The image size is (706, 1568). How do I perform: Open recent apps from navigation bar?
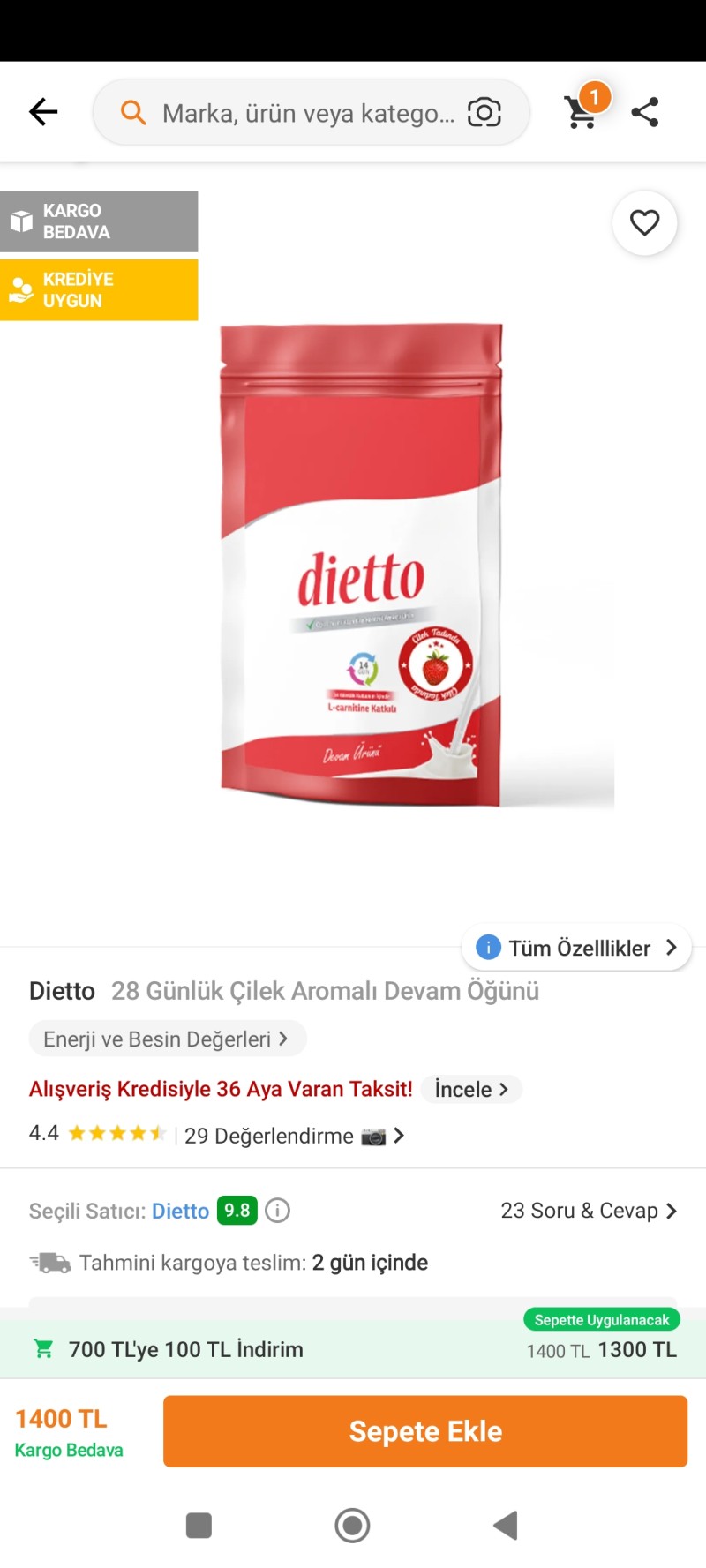point(199,1525)
